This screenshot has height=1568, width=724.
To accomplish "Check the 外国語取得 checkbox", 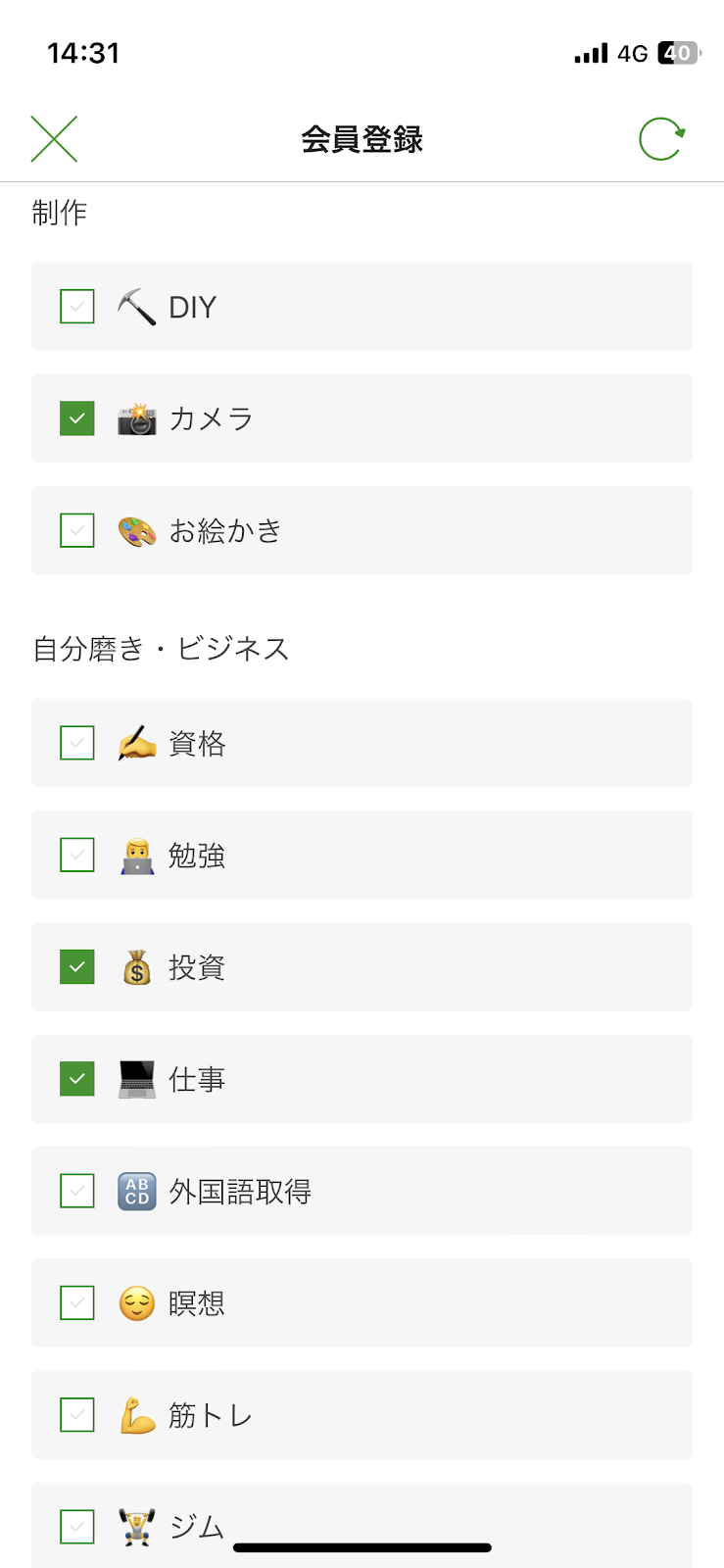I will point(77,1191).
